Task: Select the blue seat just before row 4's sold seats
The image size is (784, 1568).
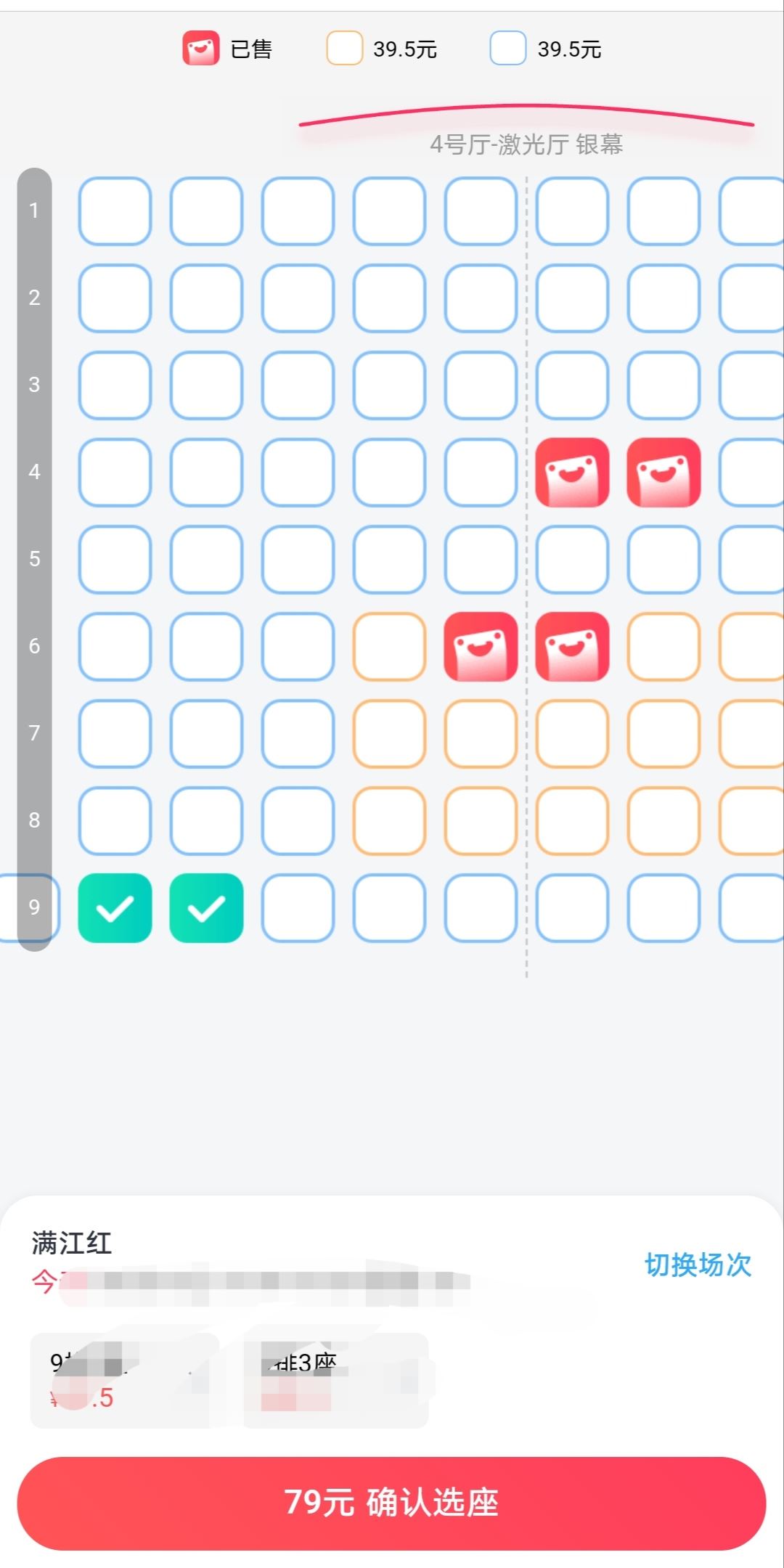Action: click(x=481, y=472)
